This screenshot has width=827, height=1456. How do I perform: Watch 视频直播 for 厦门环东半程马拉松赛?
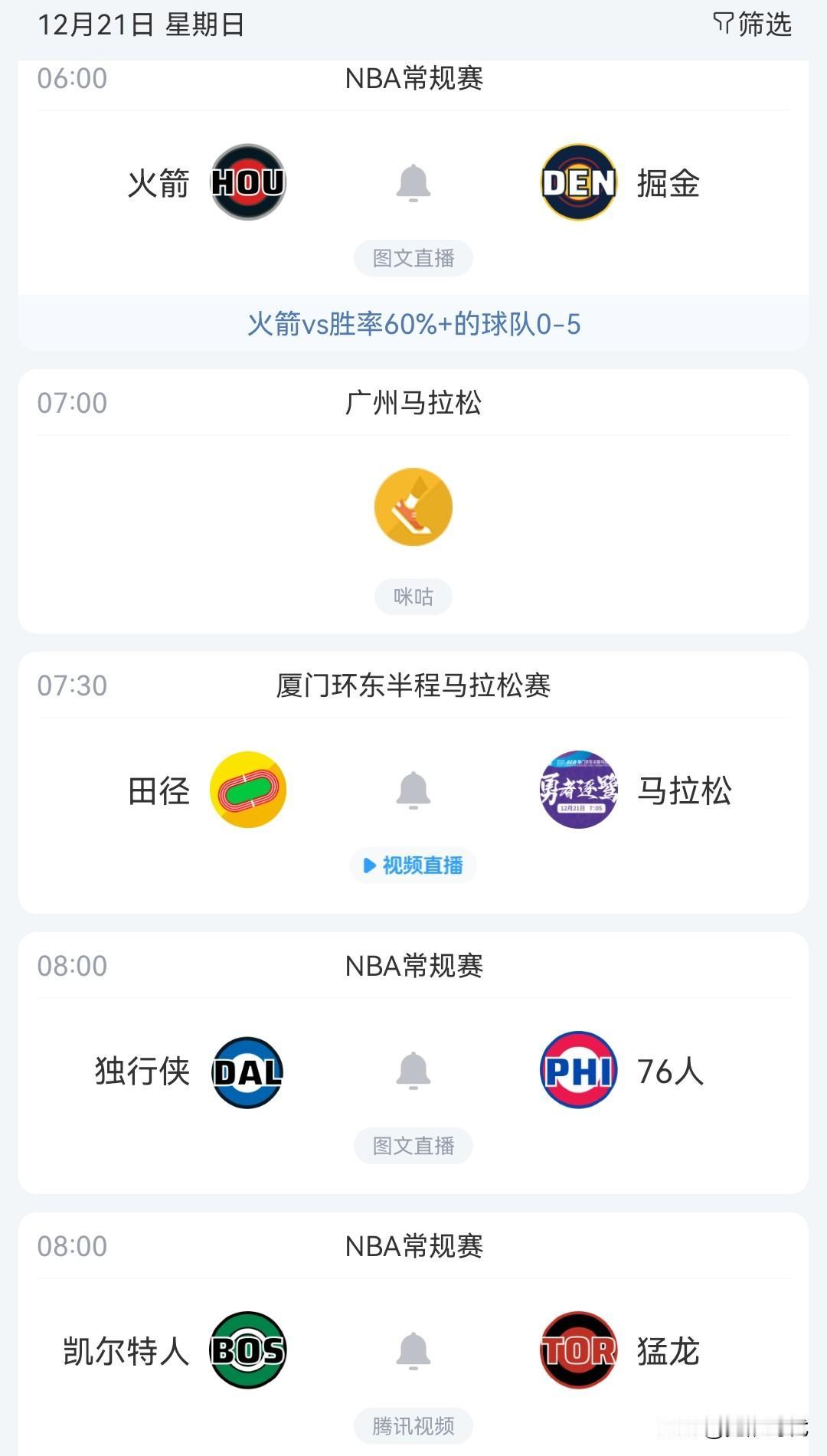[413, 865]
